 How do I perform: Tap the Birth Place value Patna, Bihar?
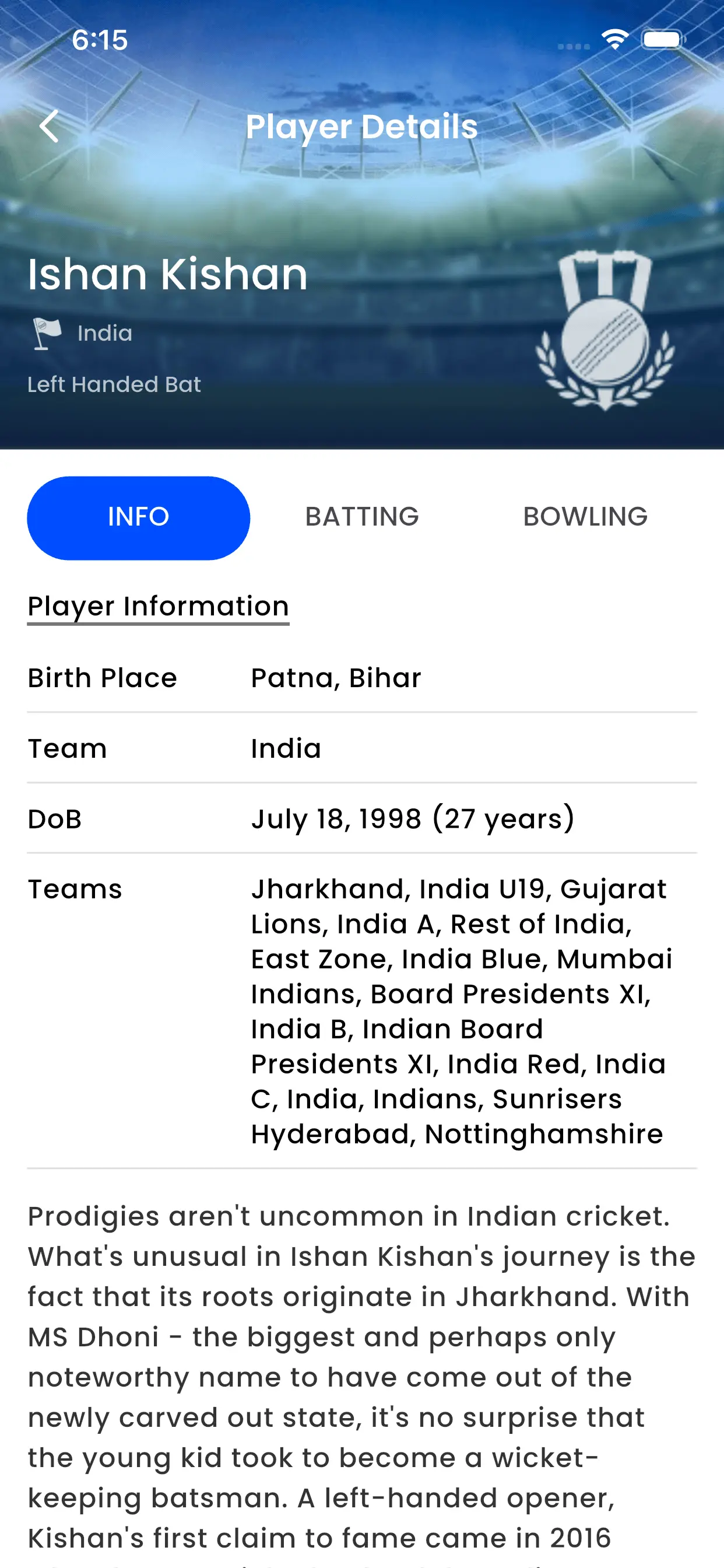tap(336, 677)
